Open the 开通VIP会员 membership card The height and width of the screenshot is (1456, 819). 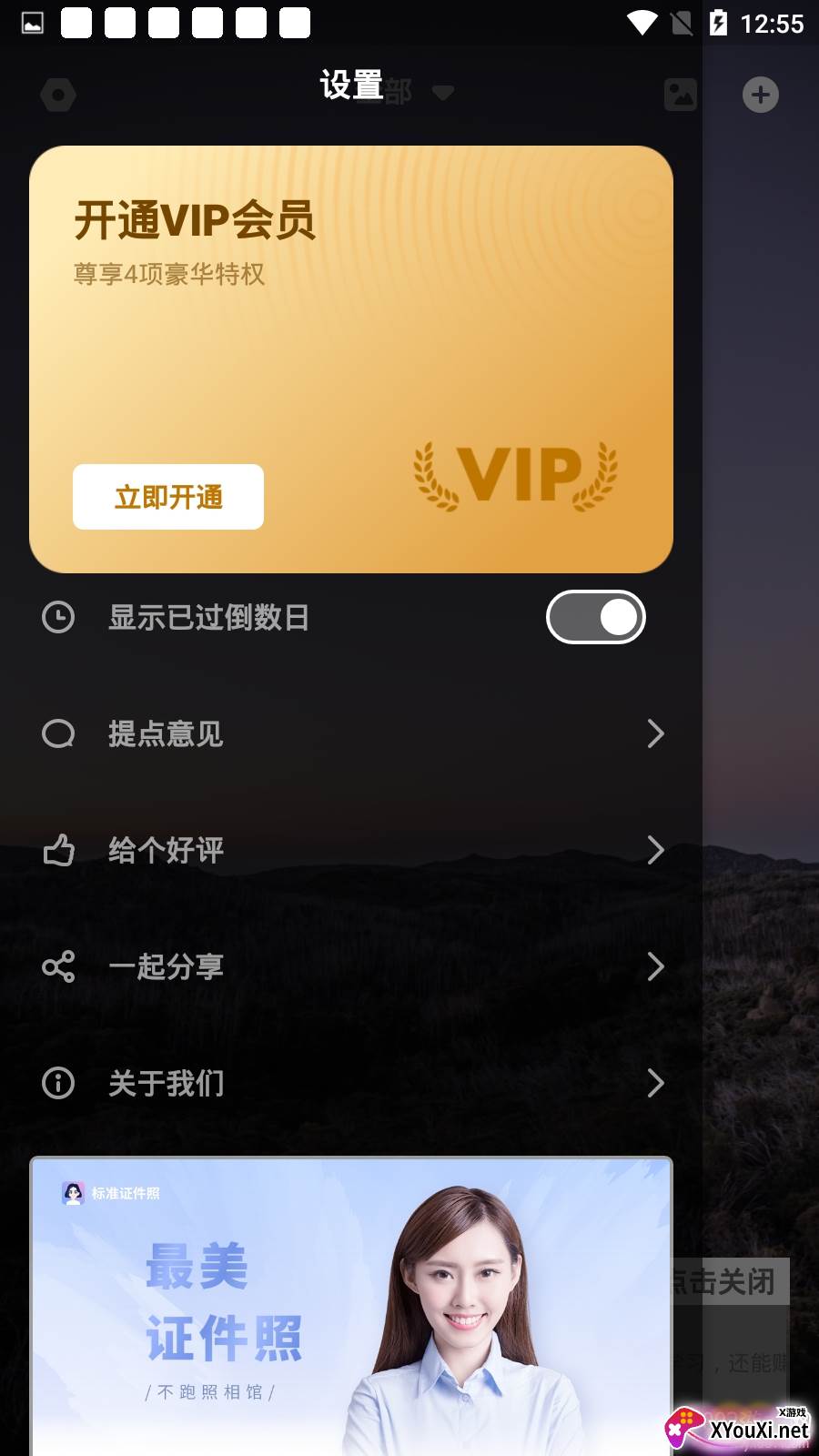pyautogui.click(x=351, y=359)
